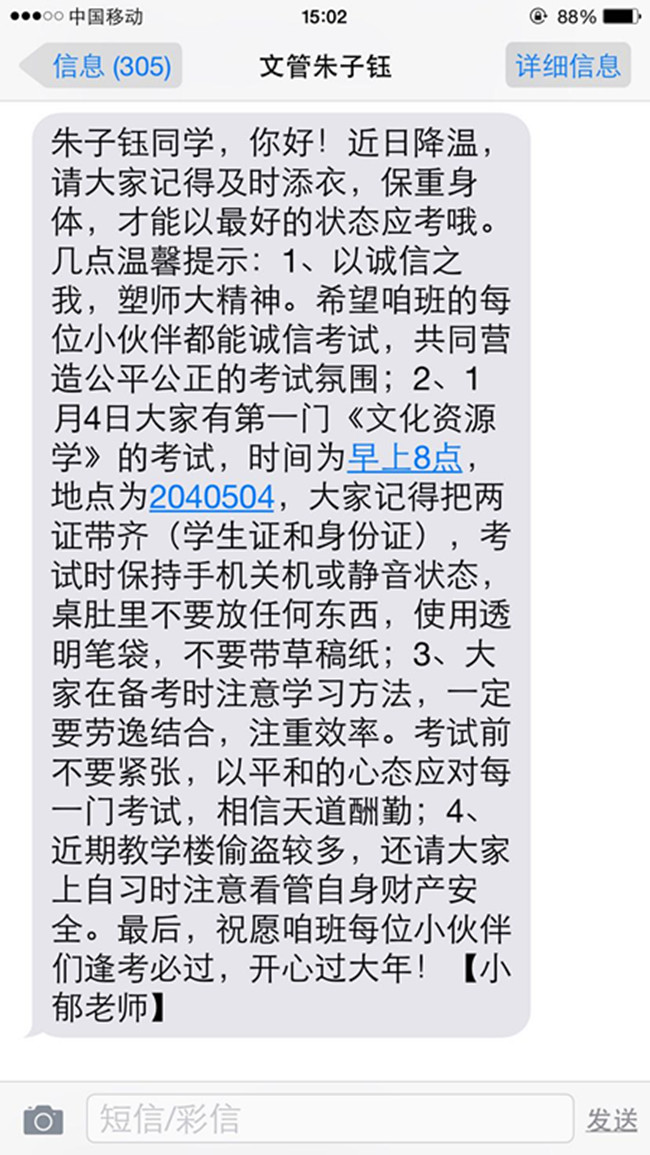Open 详细信息 contact details
The image size is (650, 1155).
click(x=567, y=66)
